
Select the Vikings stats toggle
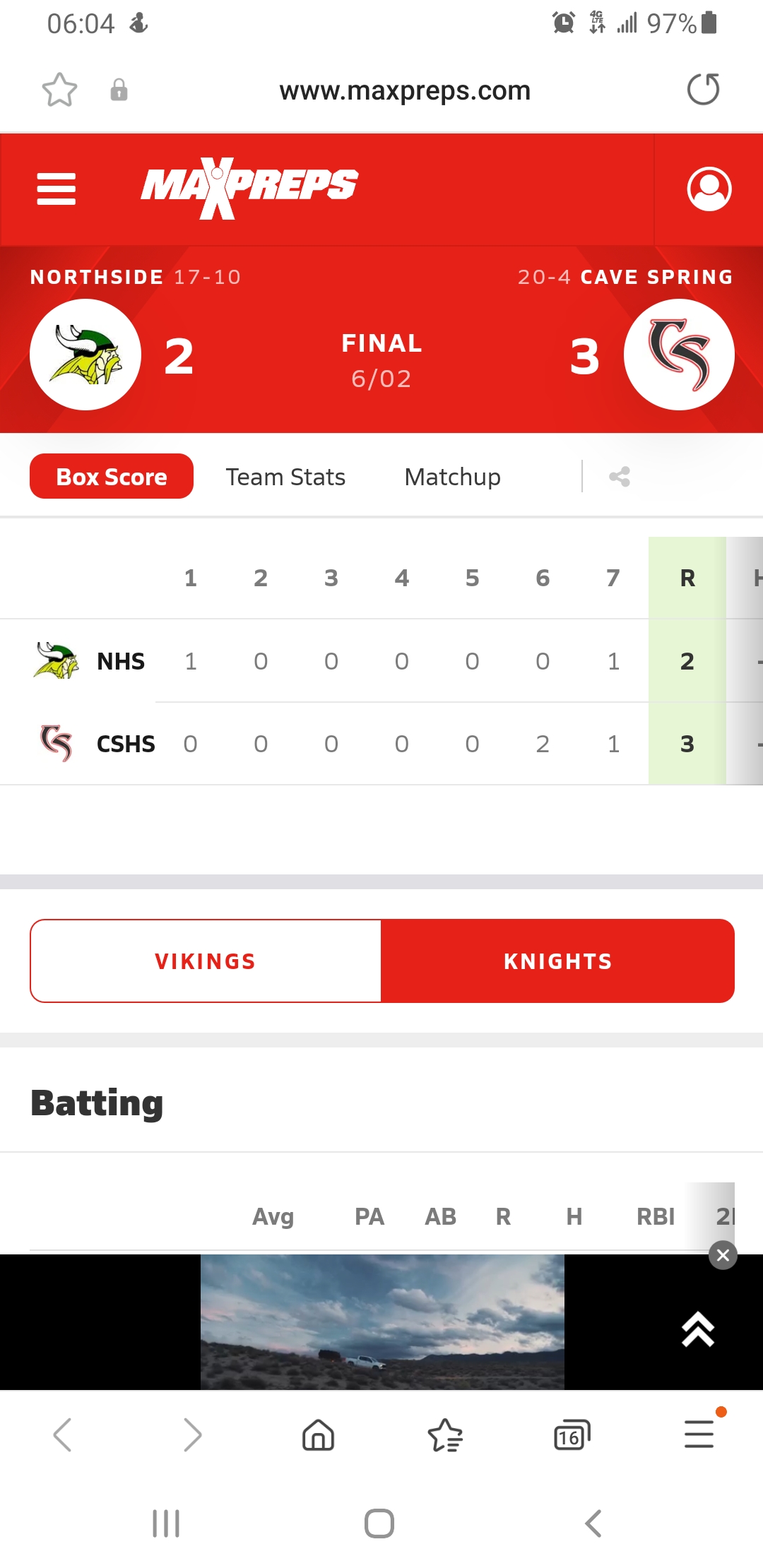[205, 961]
